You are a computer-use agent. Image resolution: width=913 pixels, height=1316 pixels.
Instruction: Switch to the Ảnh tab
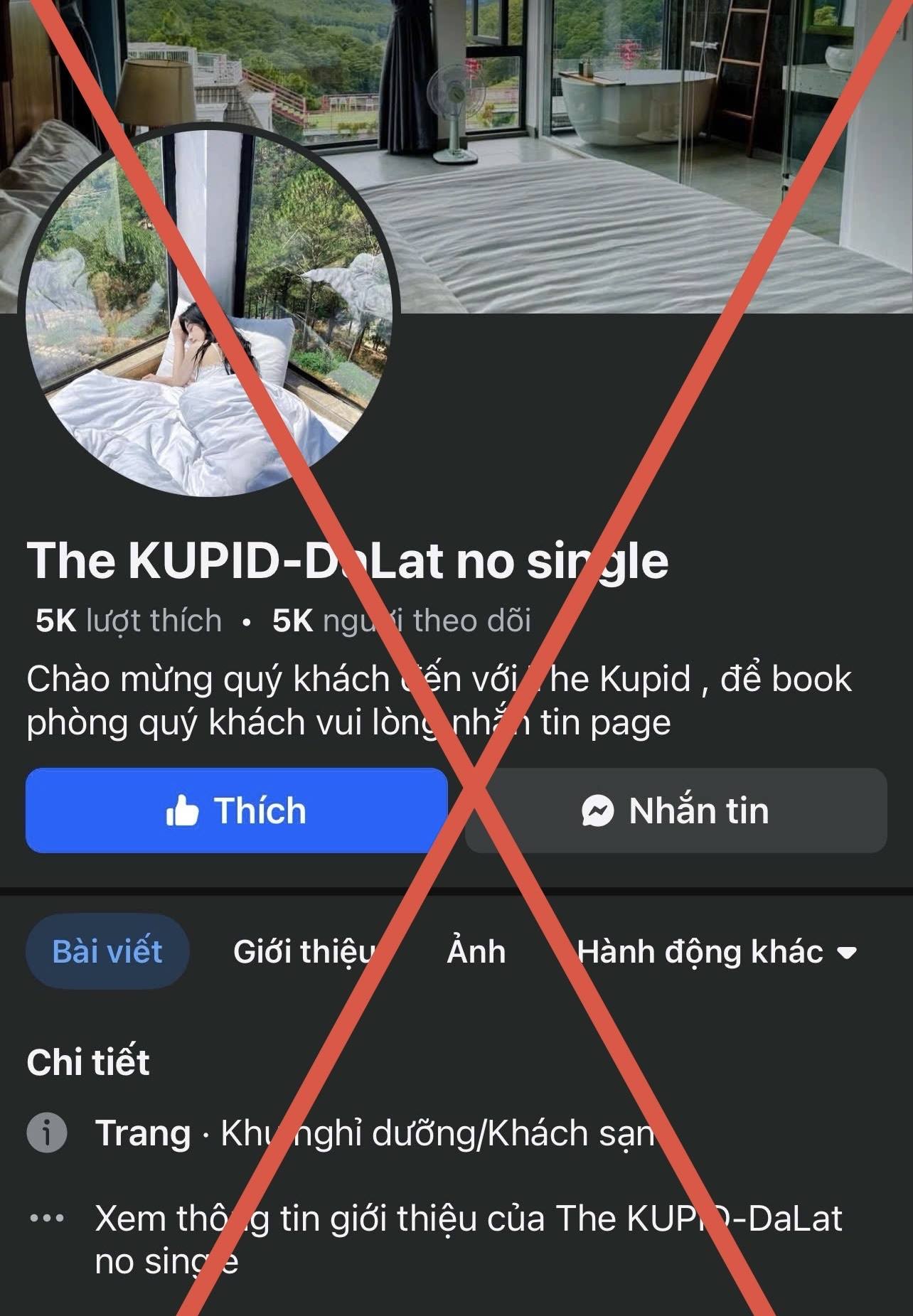(476, 951)
